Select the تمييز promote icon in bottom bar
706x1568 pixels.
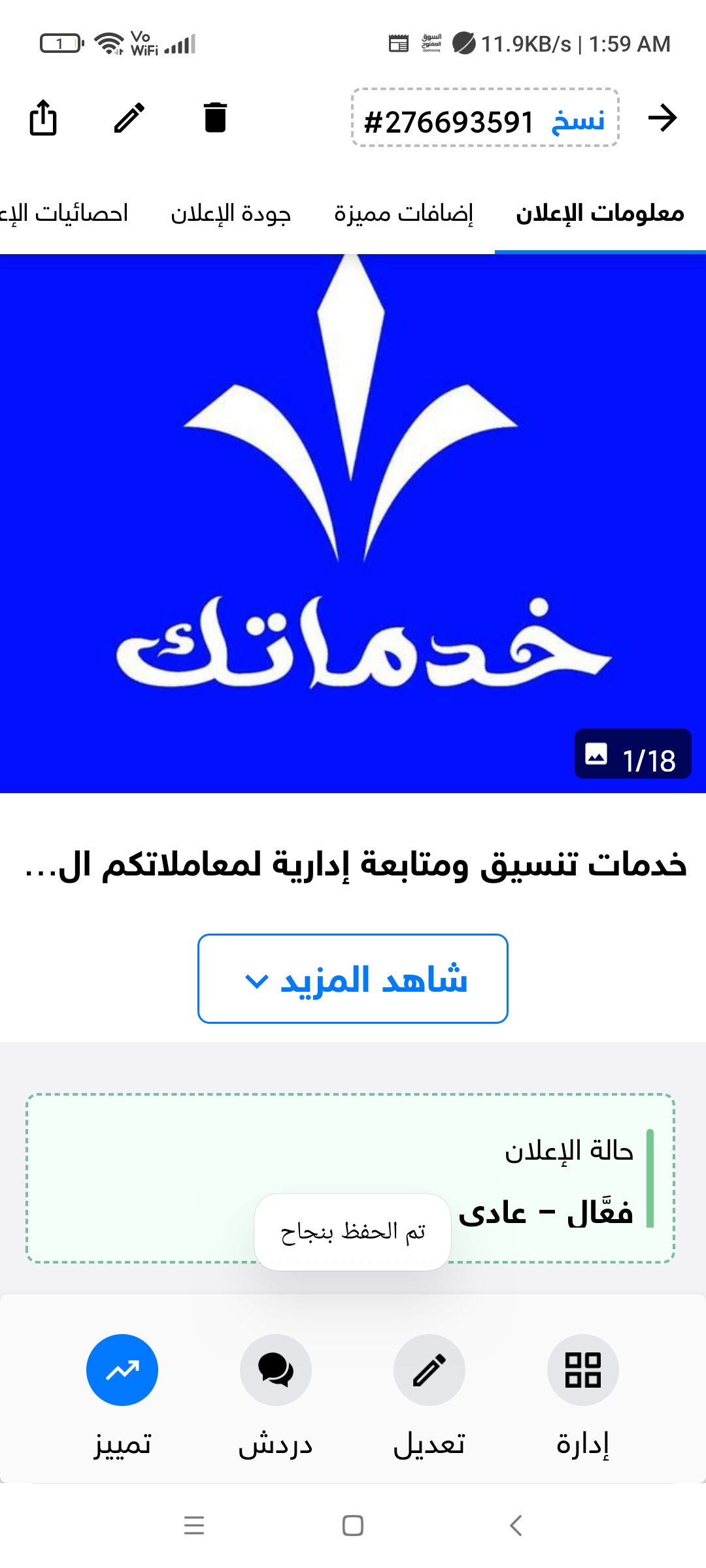tap(122, 1371)
